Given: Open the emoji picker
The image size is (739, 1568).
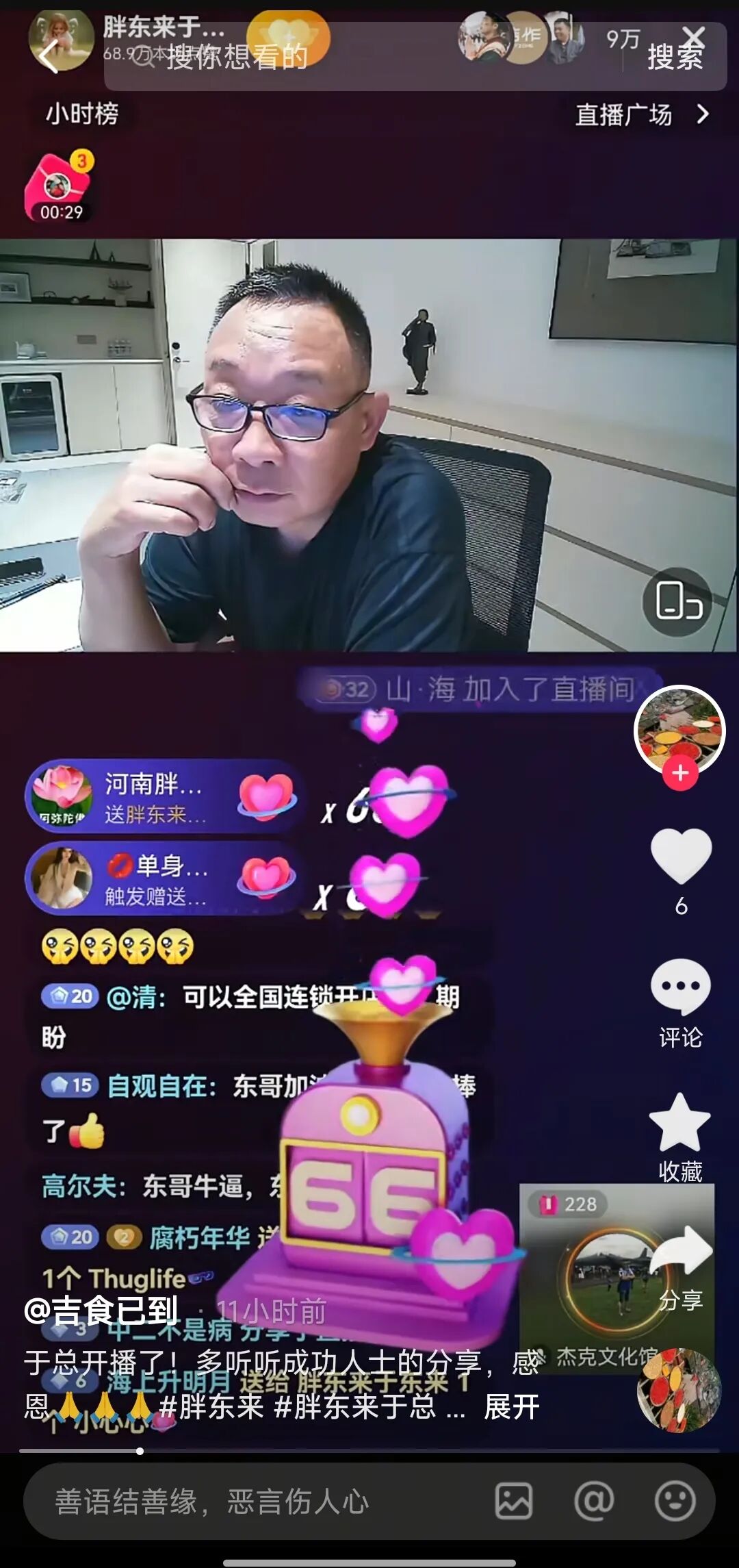Looking at the screenshot, I should coord(675,1502).
